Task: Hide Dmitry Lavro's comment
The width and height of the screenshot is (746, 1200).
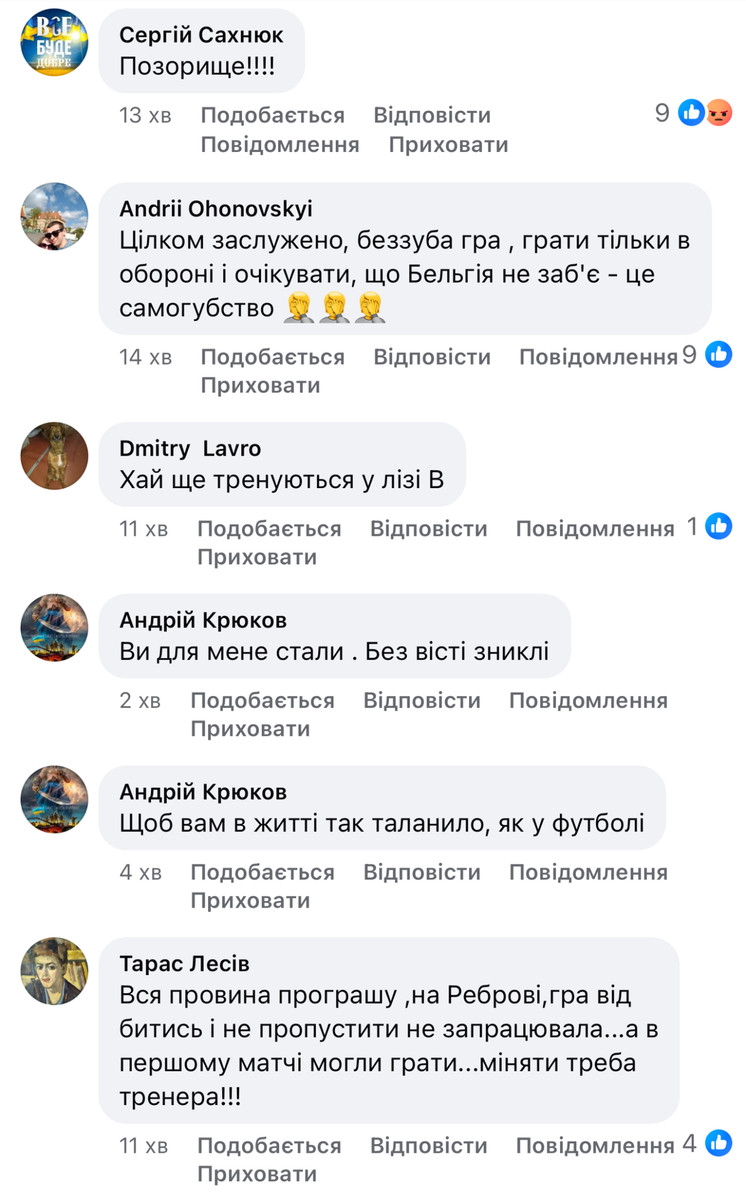Action: point(255,558)
